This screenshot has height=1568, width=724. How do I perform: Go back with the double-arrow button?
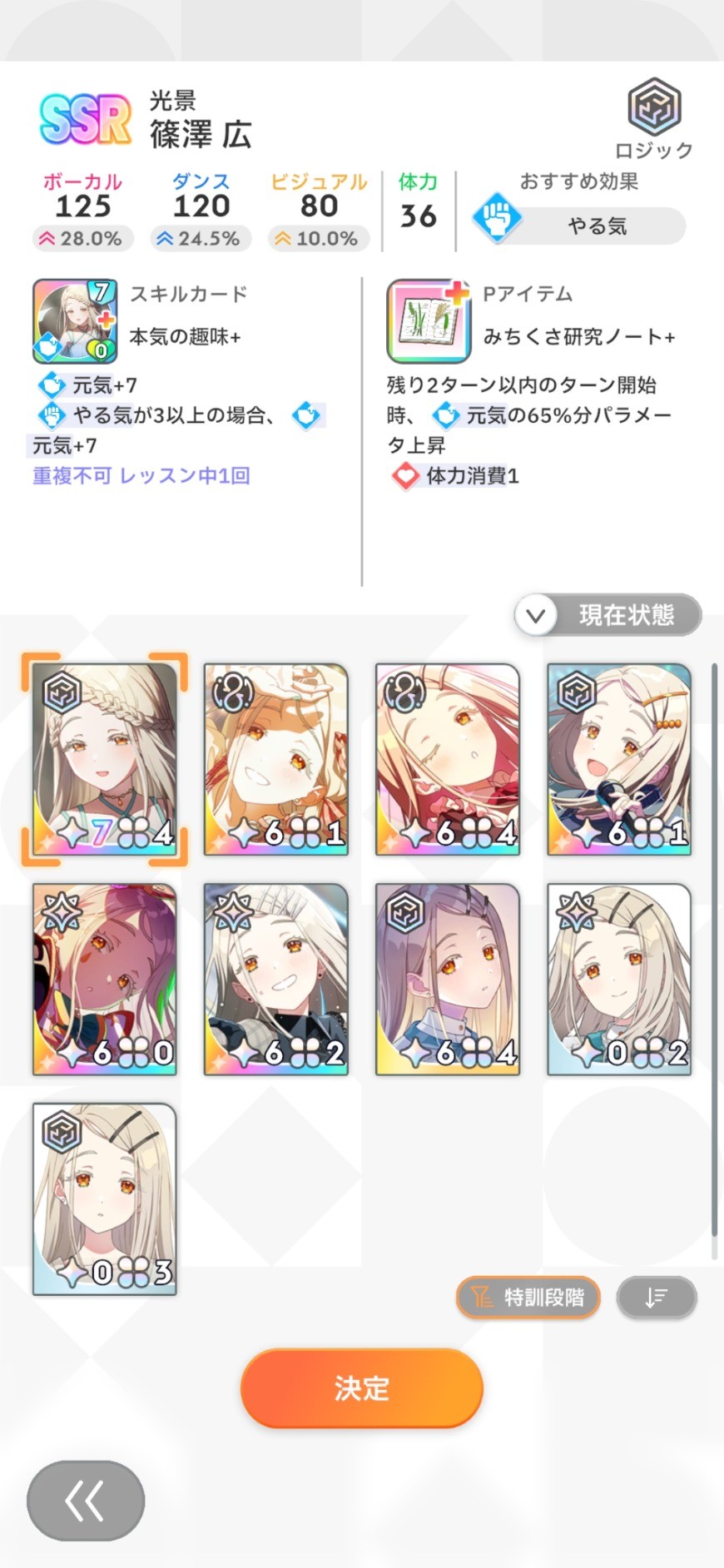85,1501
